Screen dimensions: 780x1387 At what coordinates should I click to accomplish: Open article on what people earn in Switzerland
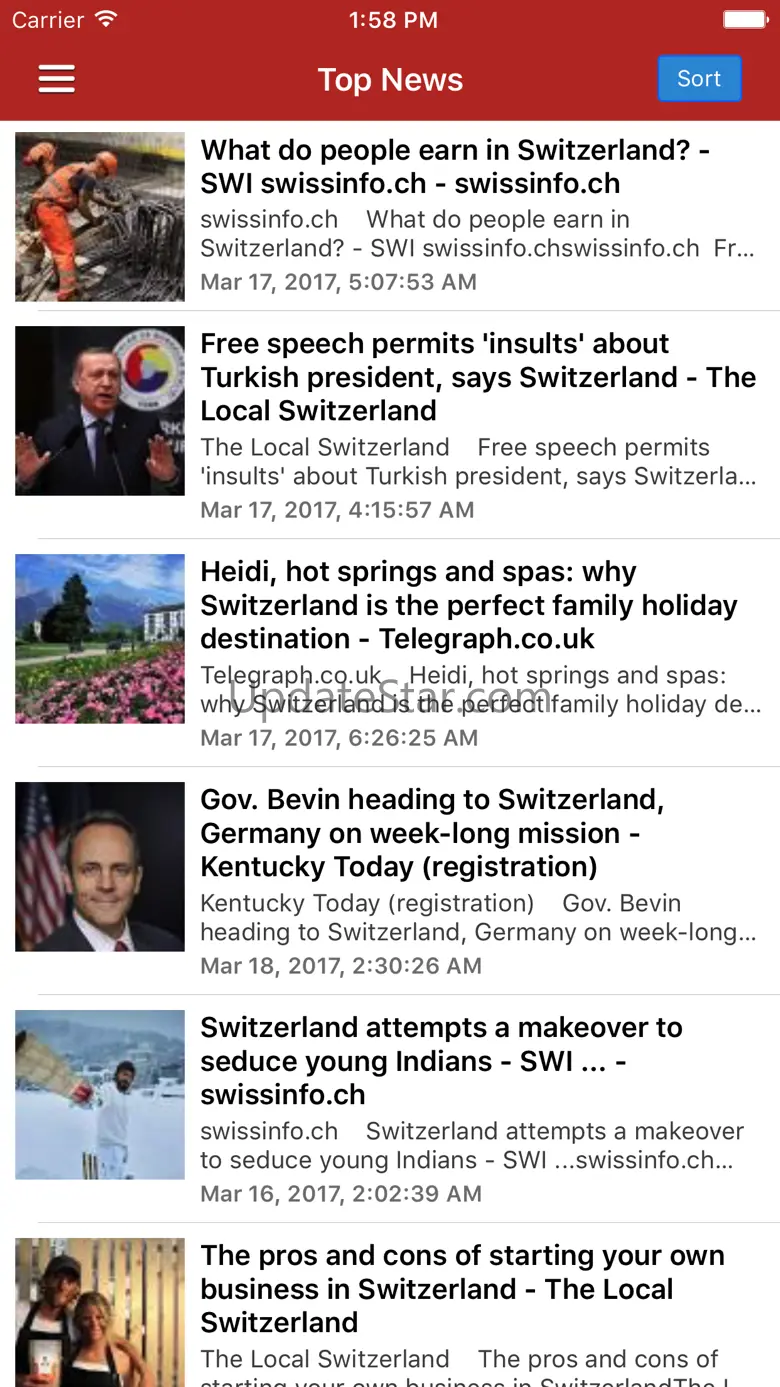455,167
